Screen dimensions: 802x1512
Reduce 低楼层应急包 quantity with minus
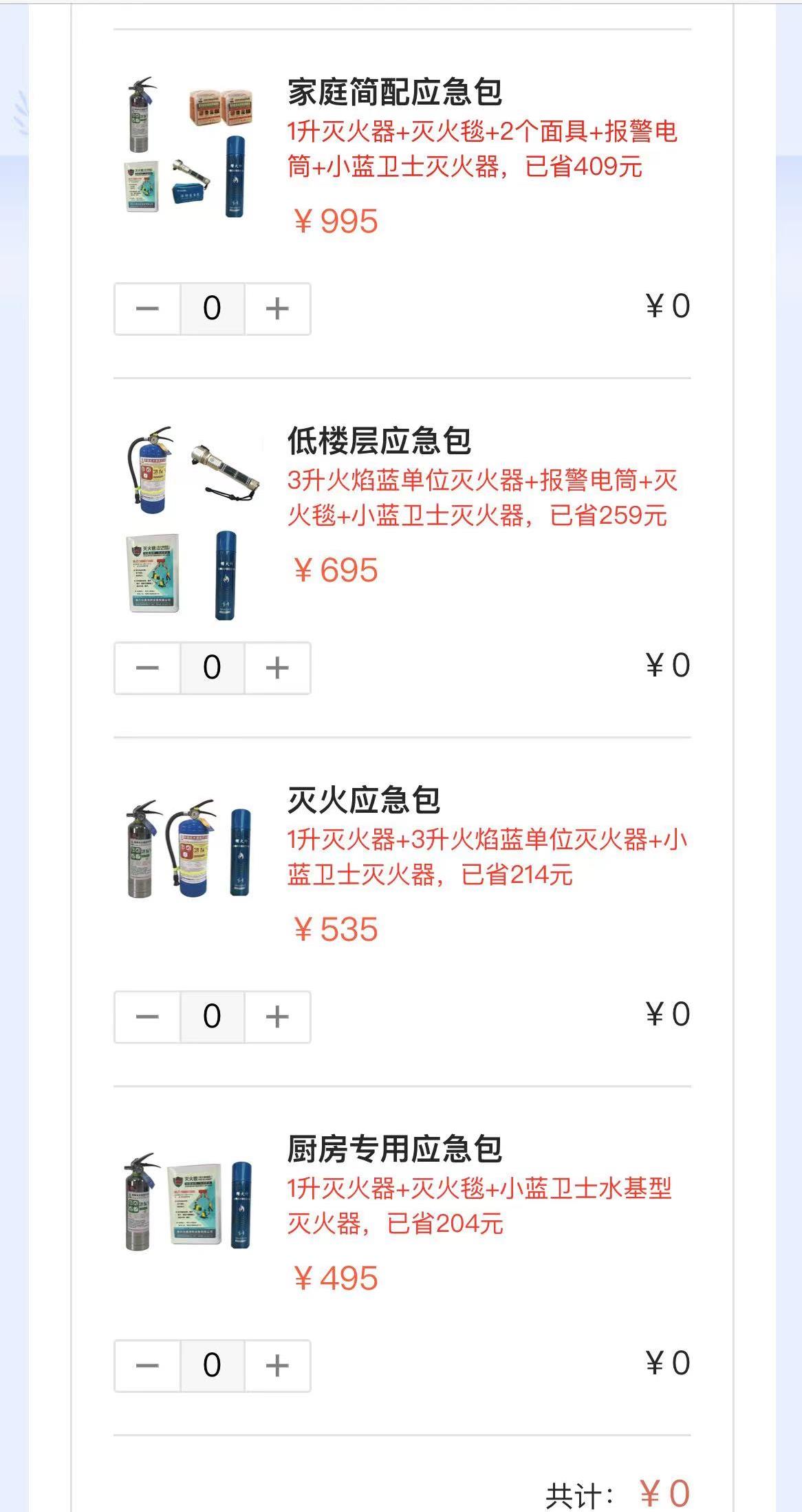(147, 668)
